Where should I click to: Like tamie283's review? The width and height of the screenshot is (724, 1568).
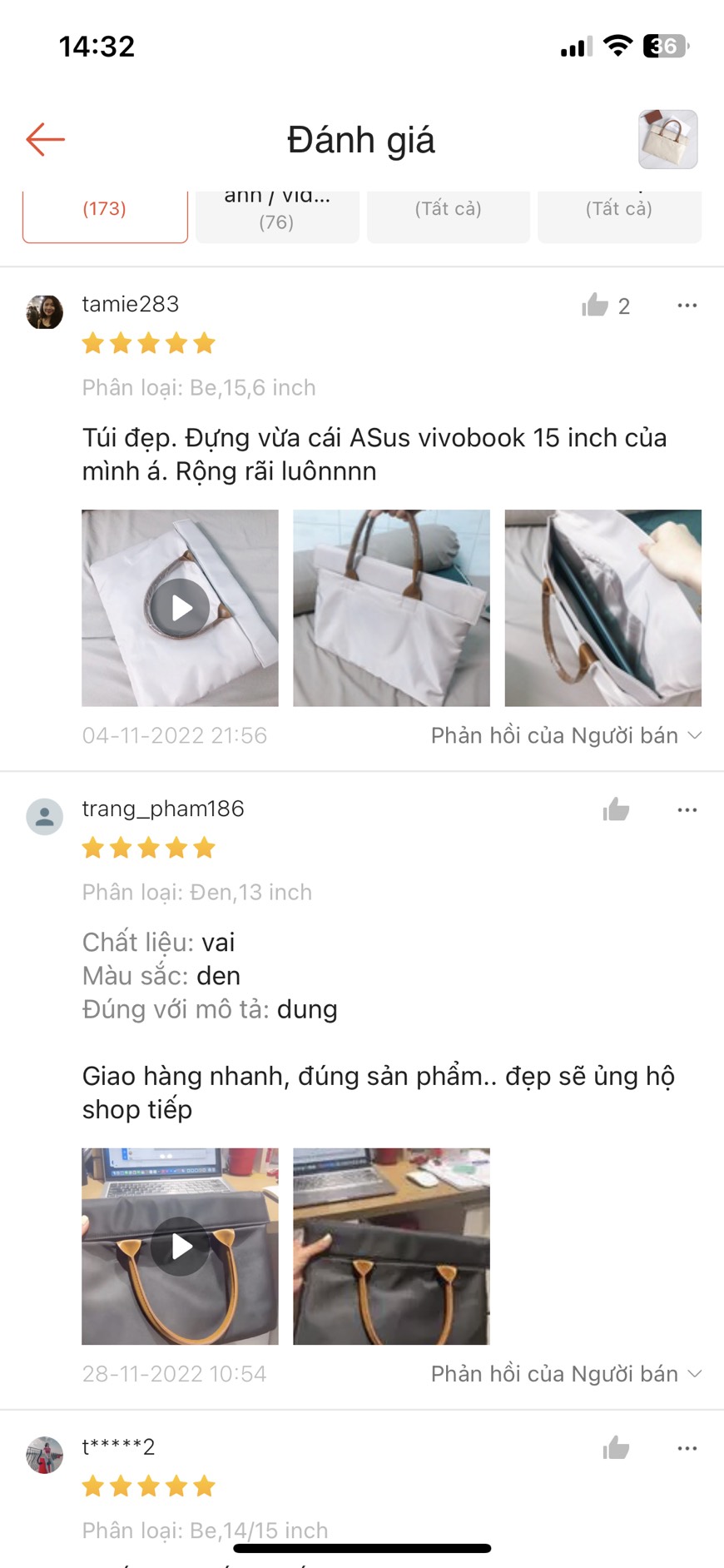[x=596, y=306]
